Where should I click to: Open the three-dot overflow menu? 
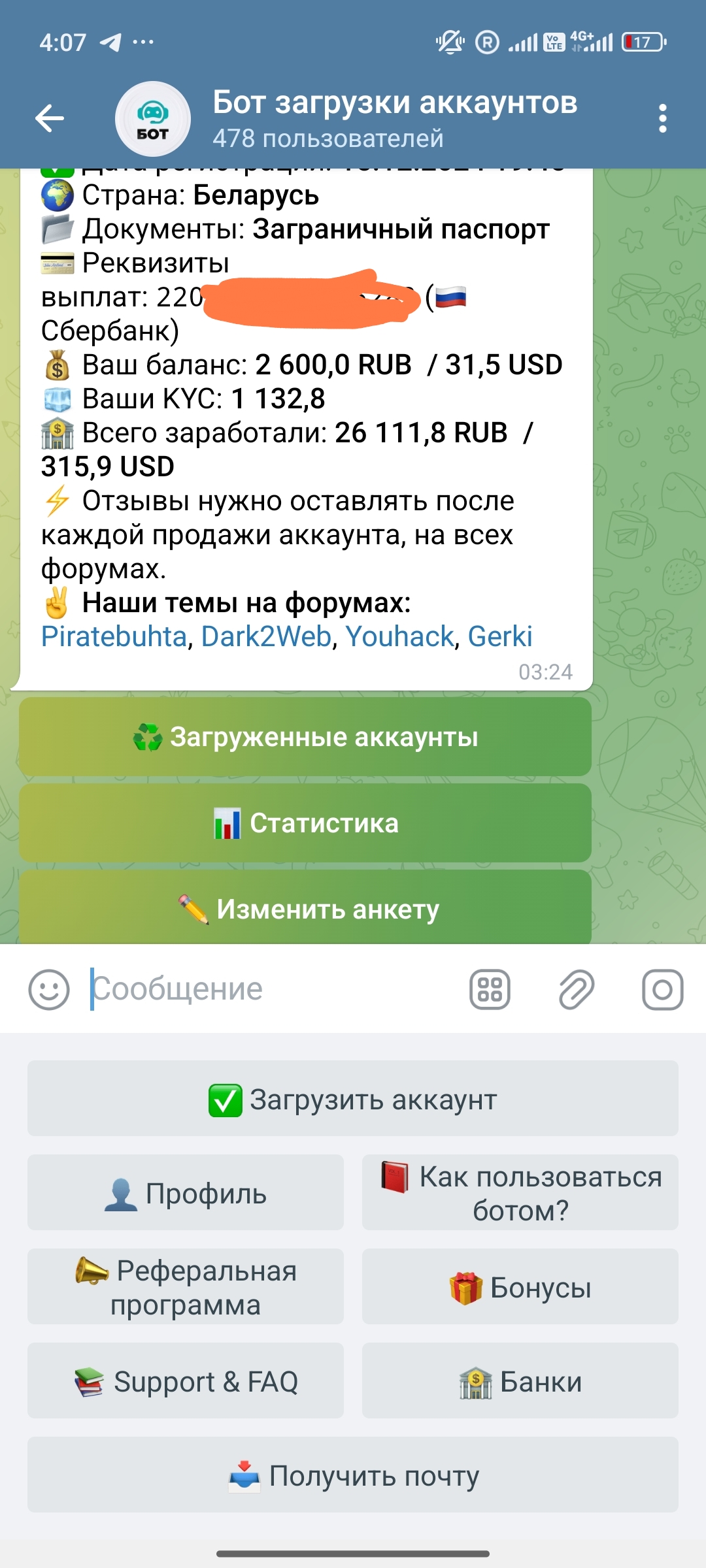(662, 119)
